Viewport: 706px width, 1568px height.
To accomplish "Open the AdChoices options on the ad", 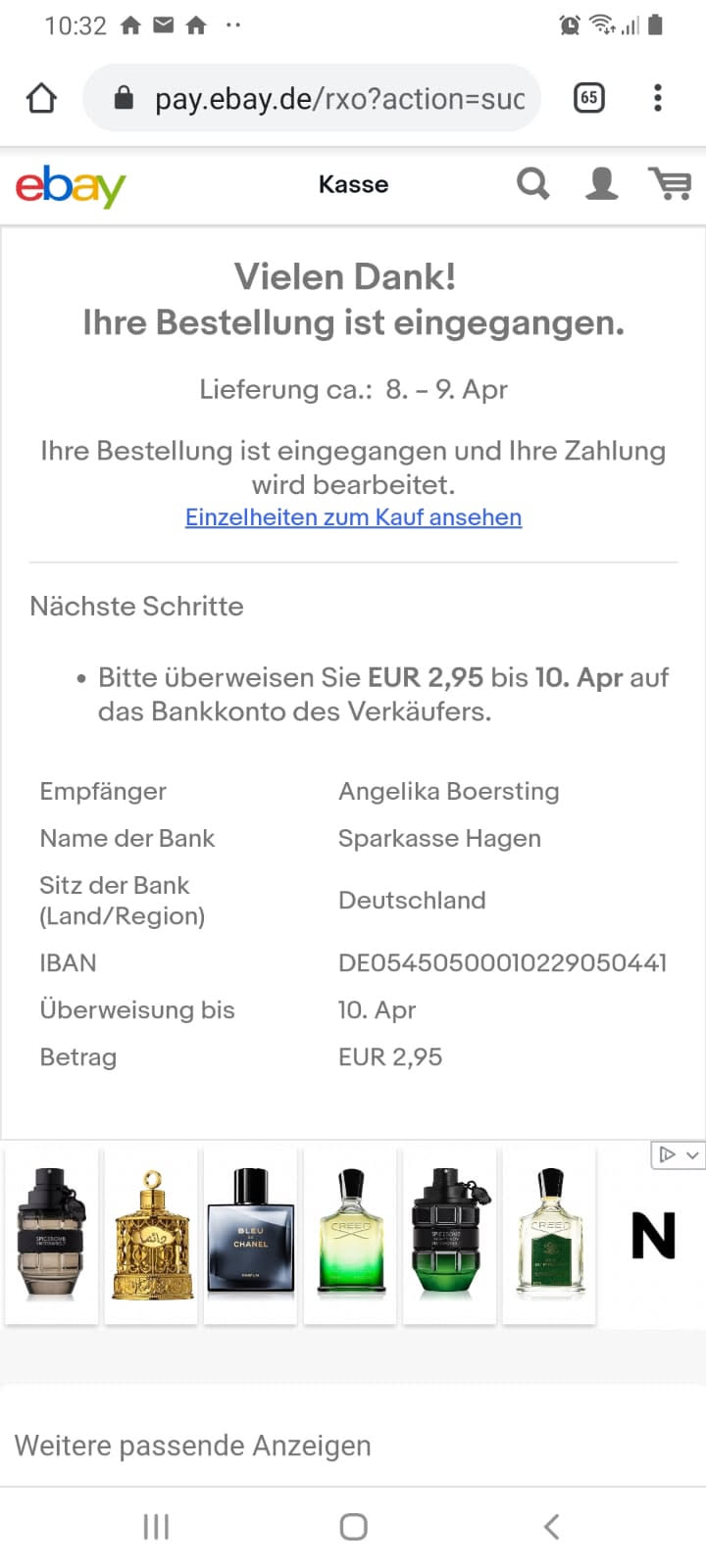I will point(678,1154).
